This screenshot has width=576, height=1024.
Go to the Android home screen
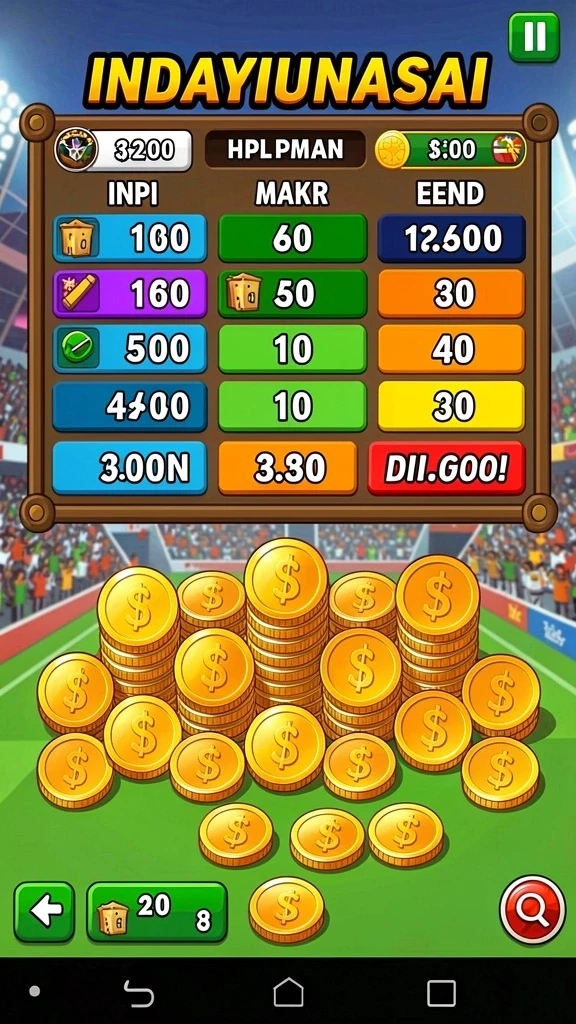pyautogui.click(x=288, y=993)
